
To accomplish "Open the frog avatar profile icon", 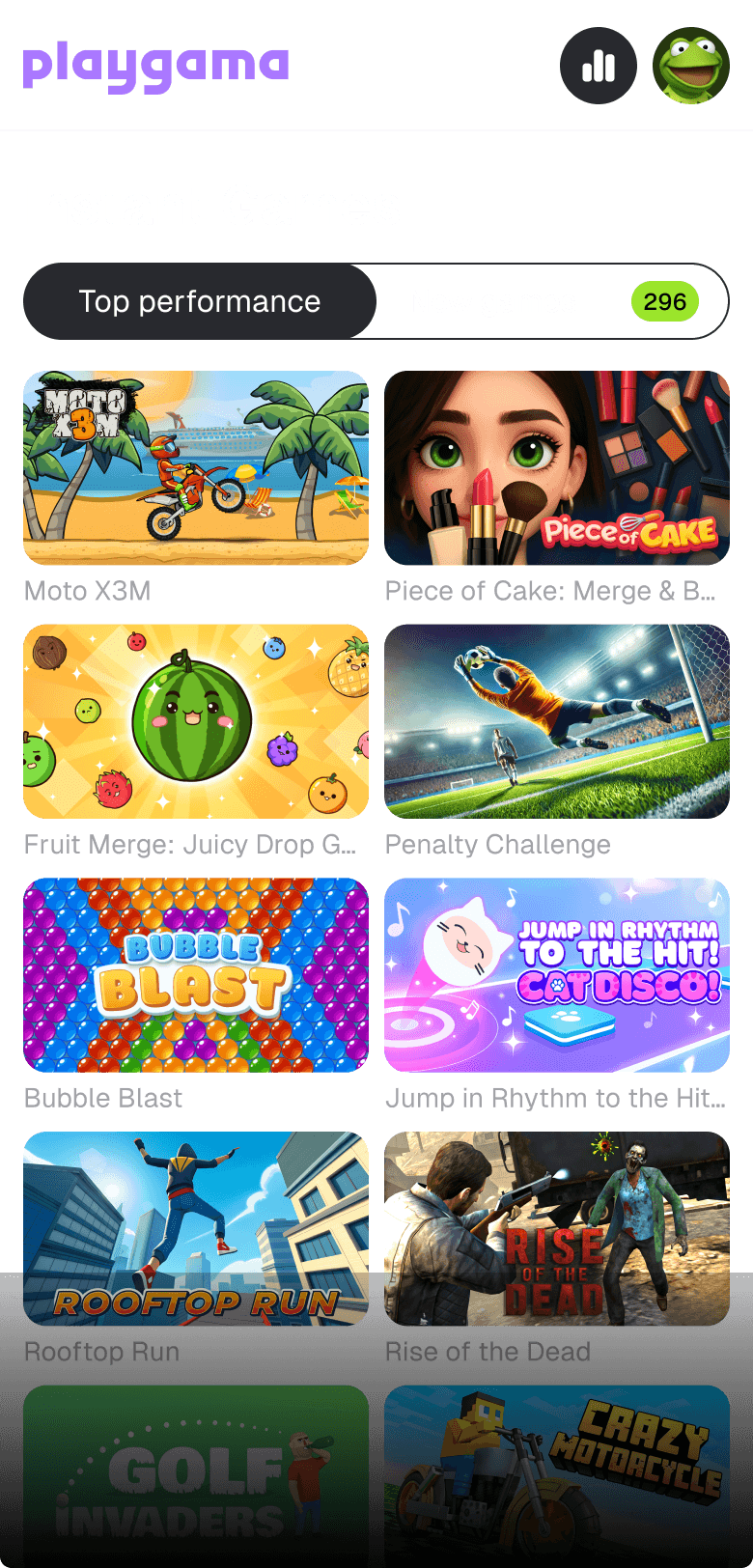I will tap(690, 65).
